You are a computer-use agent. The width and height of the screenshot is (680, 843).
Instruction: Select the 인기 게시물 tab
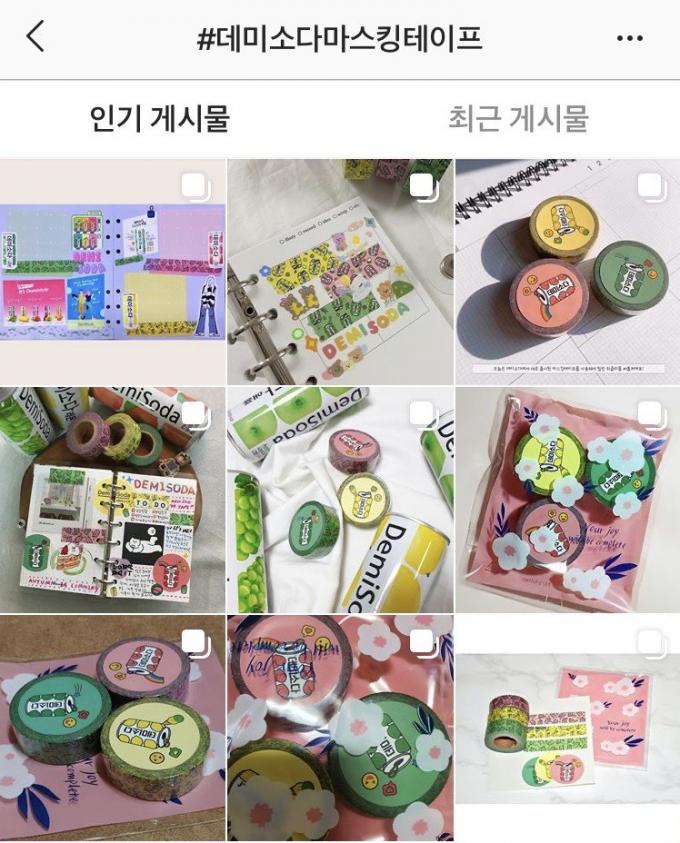click(160, 118)
